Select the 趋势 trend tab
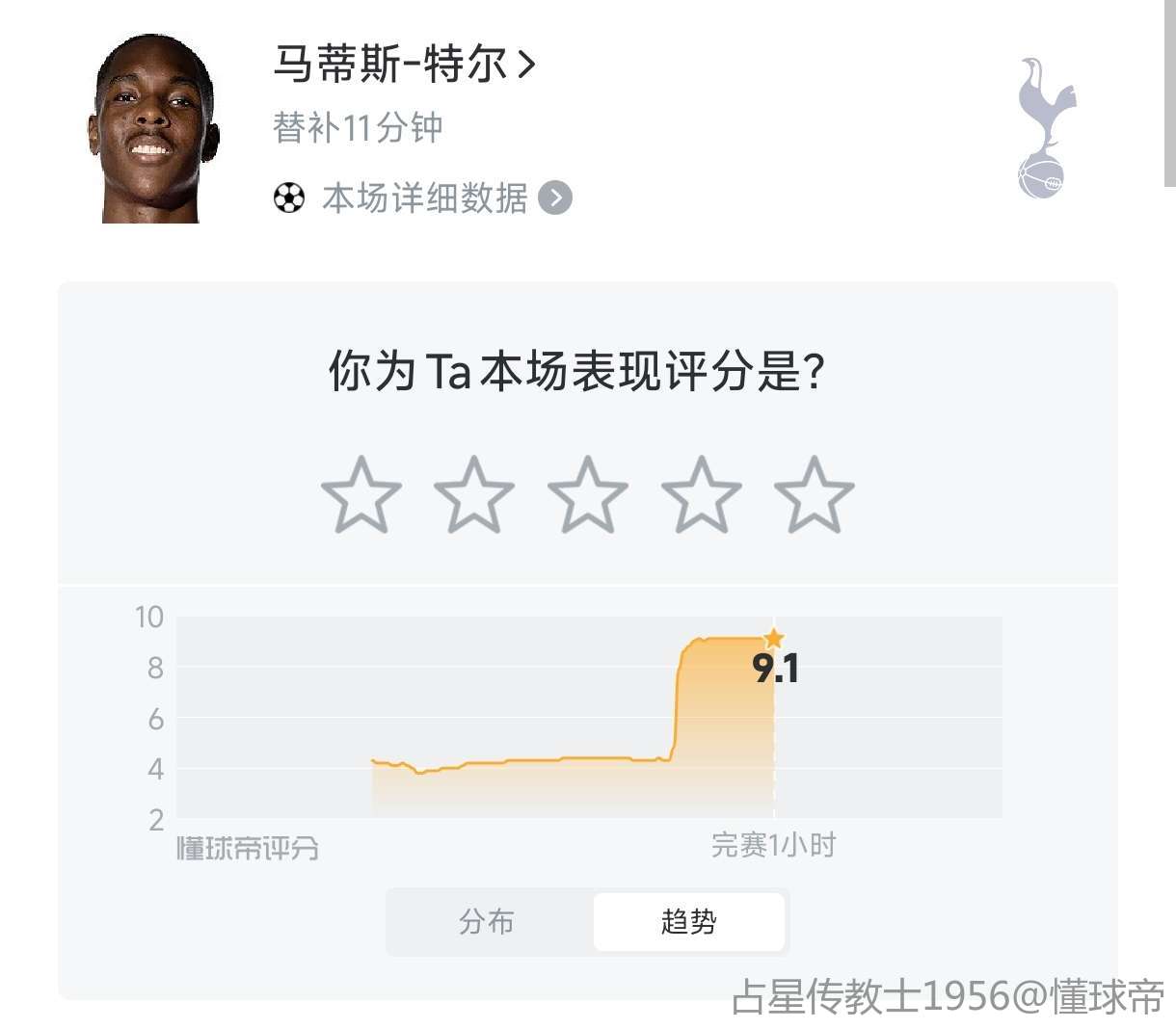Image resolution: width=1176 pixels, height=1029 pixels. tap(688, 922)
